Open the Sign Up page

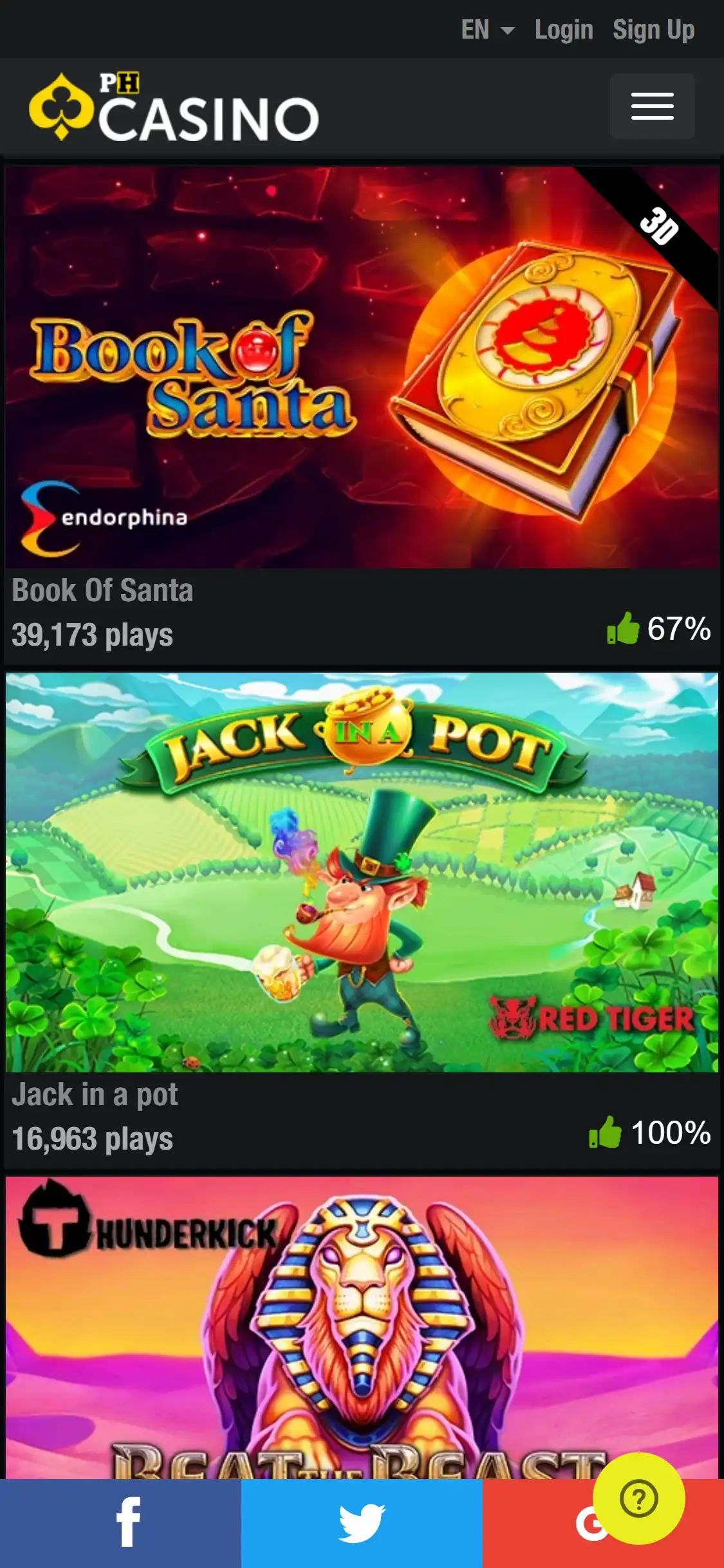pyautogui.click(x=653, y=30)
